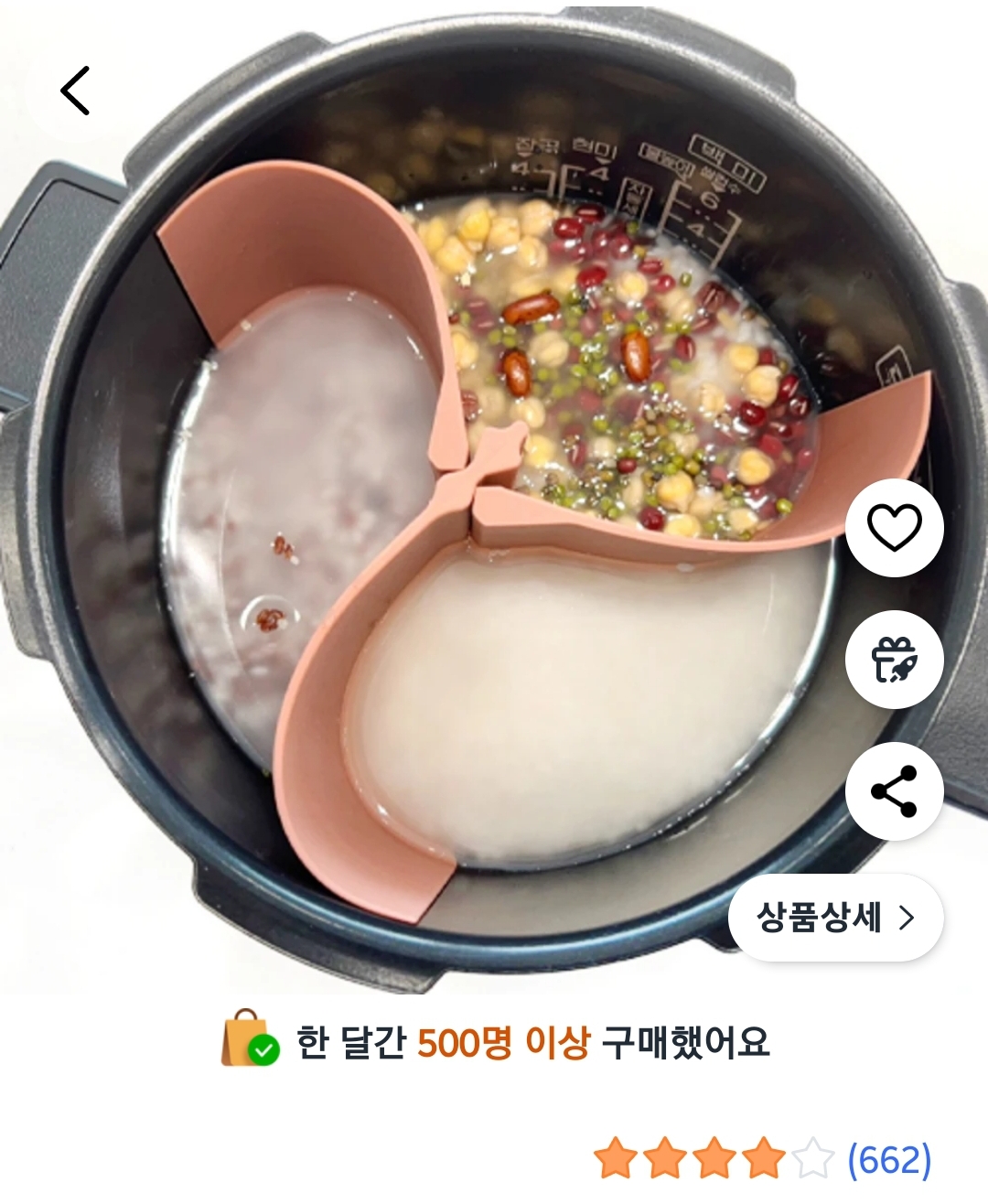Viewport: 988px width, 1204px height.
Task: Open the rice cooker divider product image
Action: click(494, 499)
